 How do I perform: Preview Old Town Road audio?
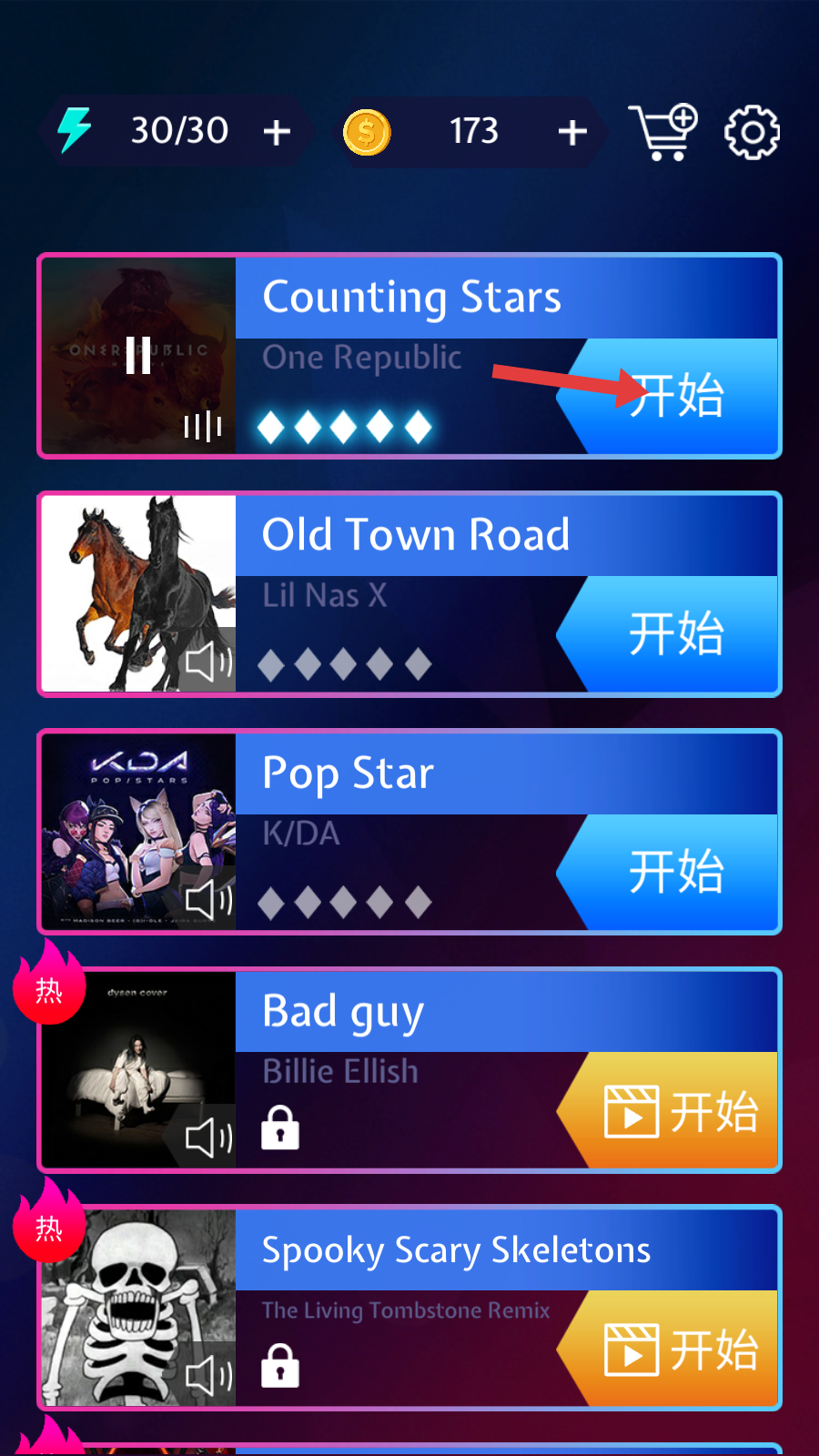point(208,662)
